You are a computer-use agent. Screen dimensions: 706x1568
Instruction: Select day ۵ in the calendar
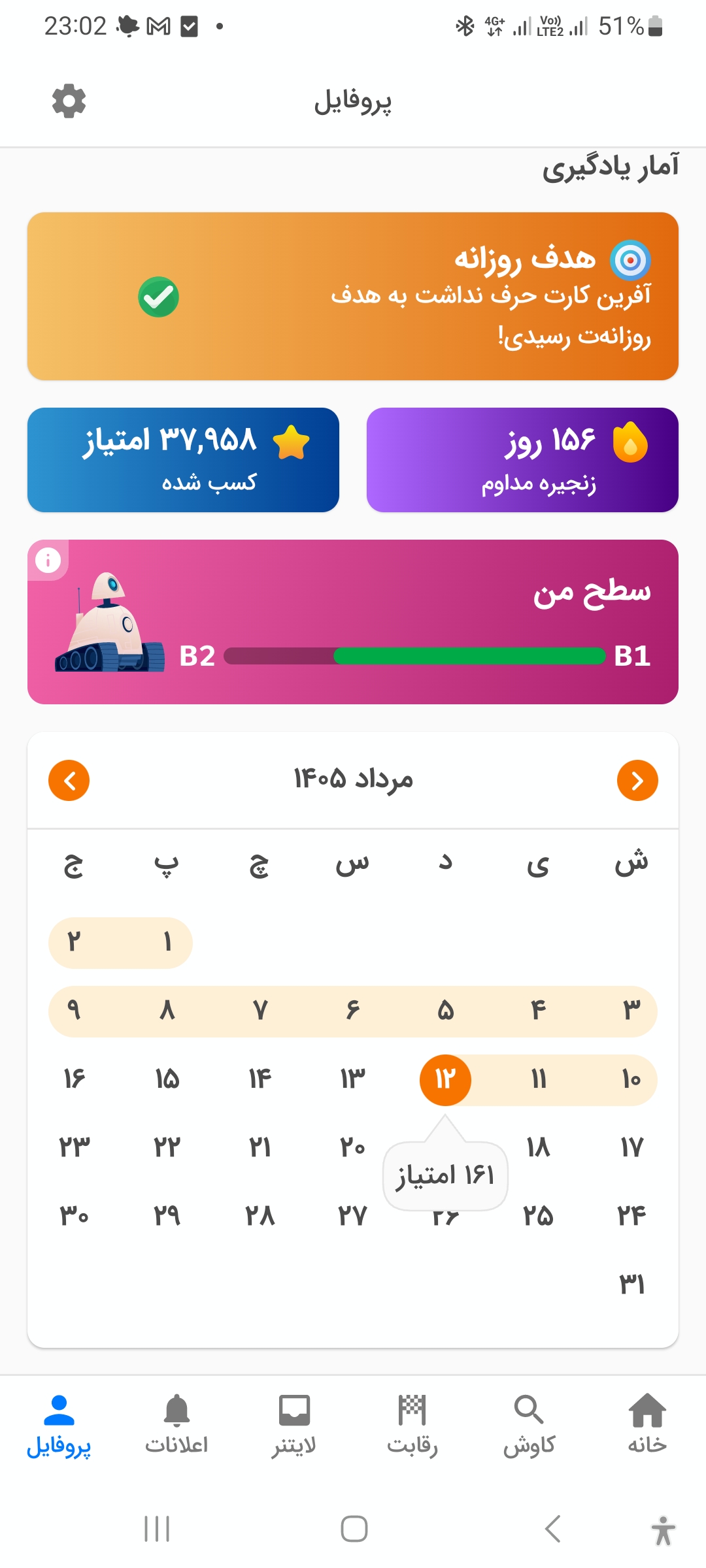pos(445,1011)
